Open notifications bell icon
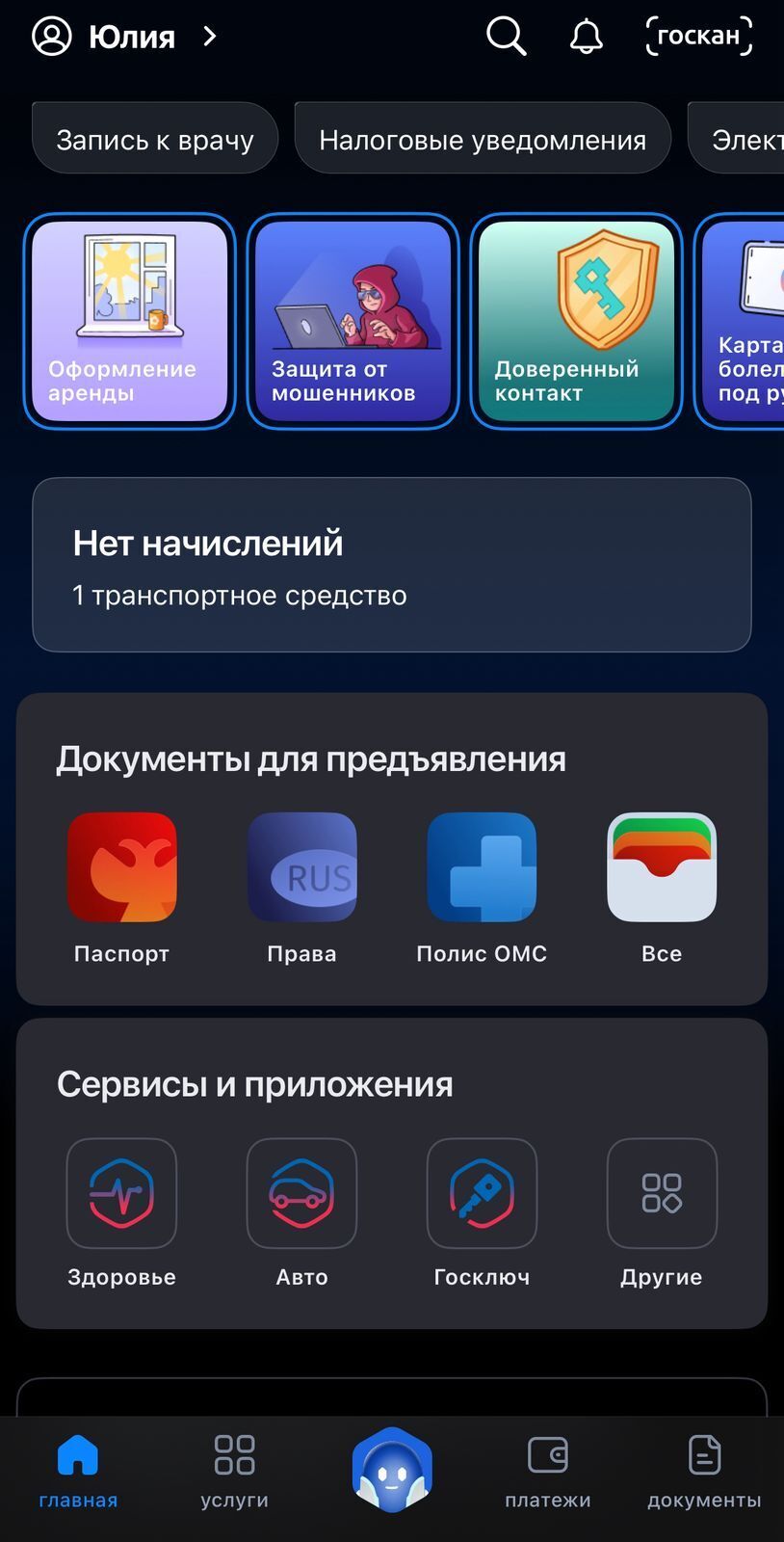 pyautogui.click(x=585, y=36)
